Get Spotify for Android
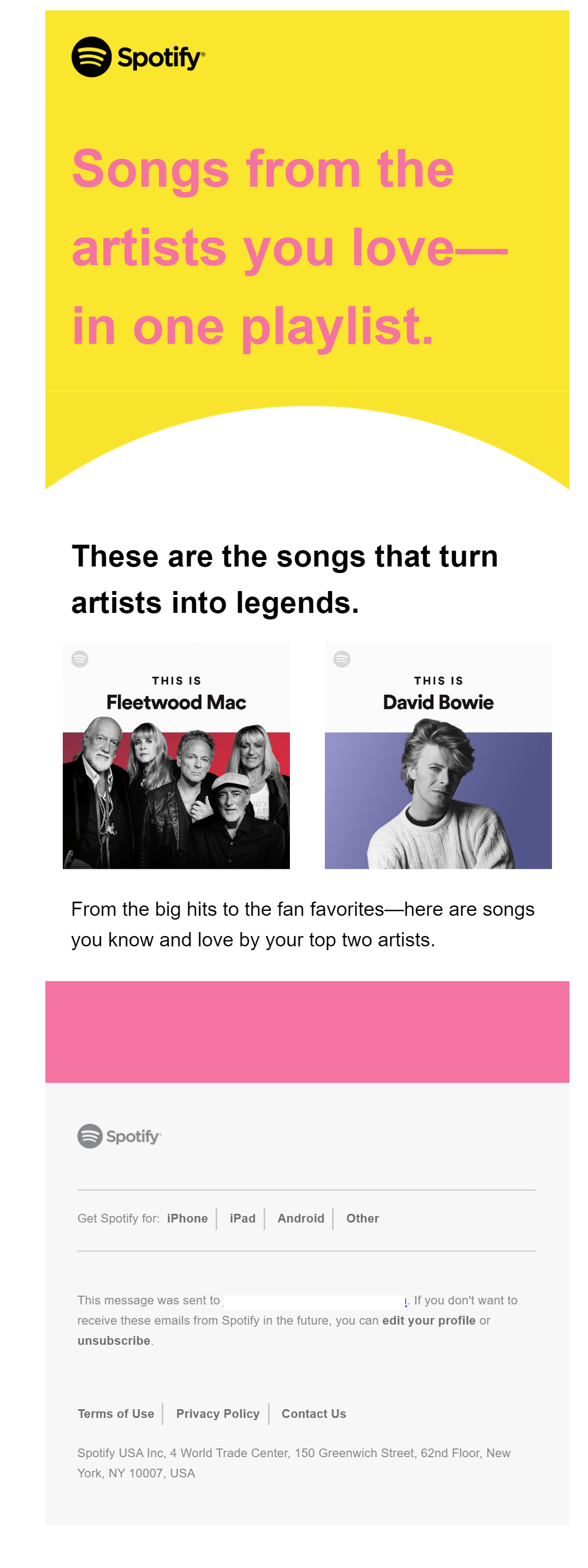 [301, 1218]
